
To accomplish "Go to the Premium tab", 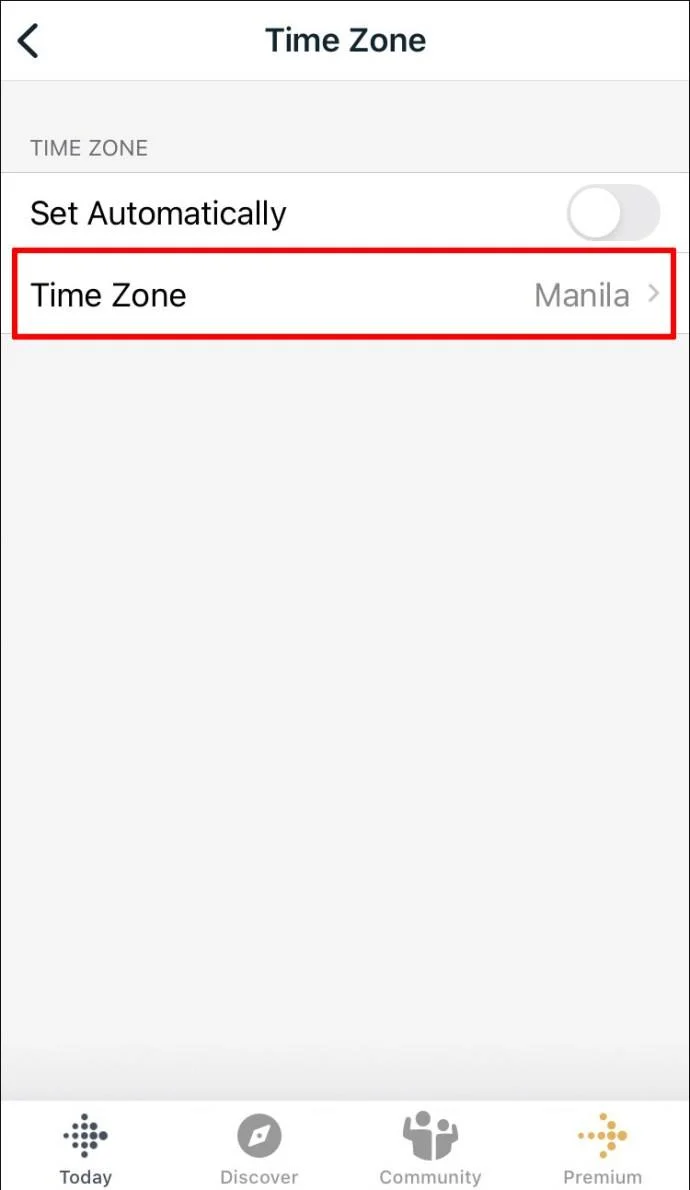I will pos(602,1148).
